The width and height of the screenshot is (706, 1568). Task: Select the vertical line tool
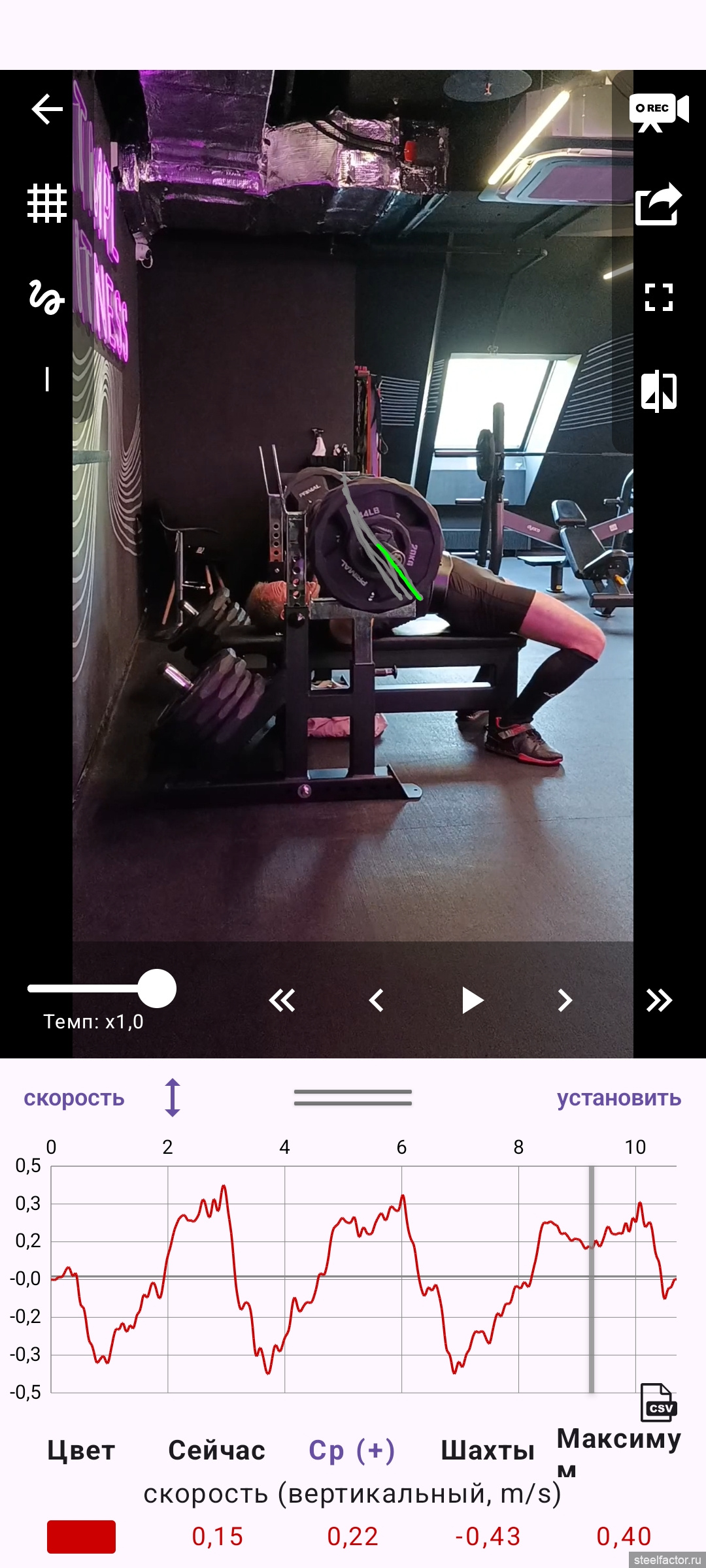47,380
